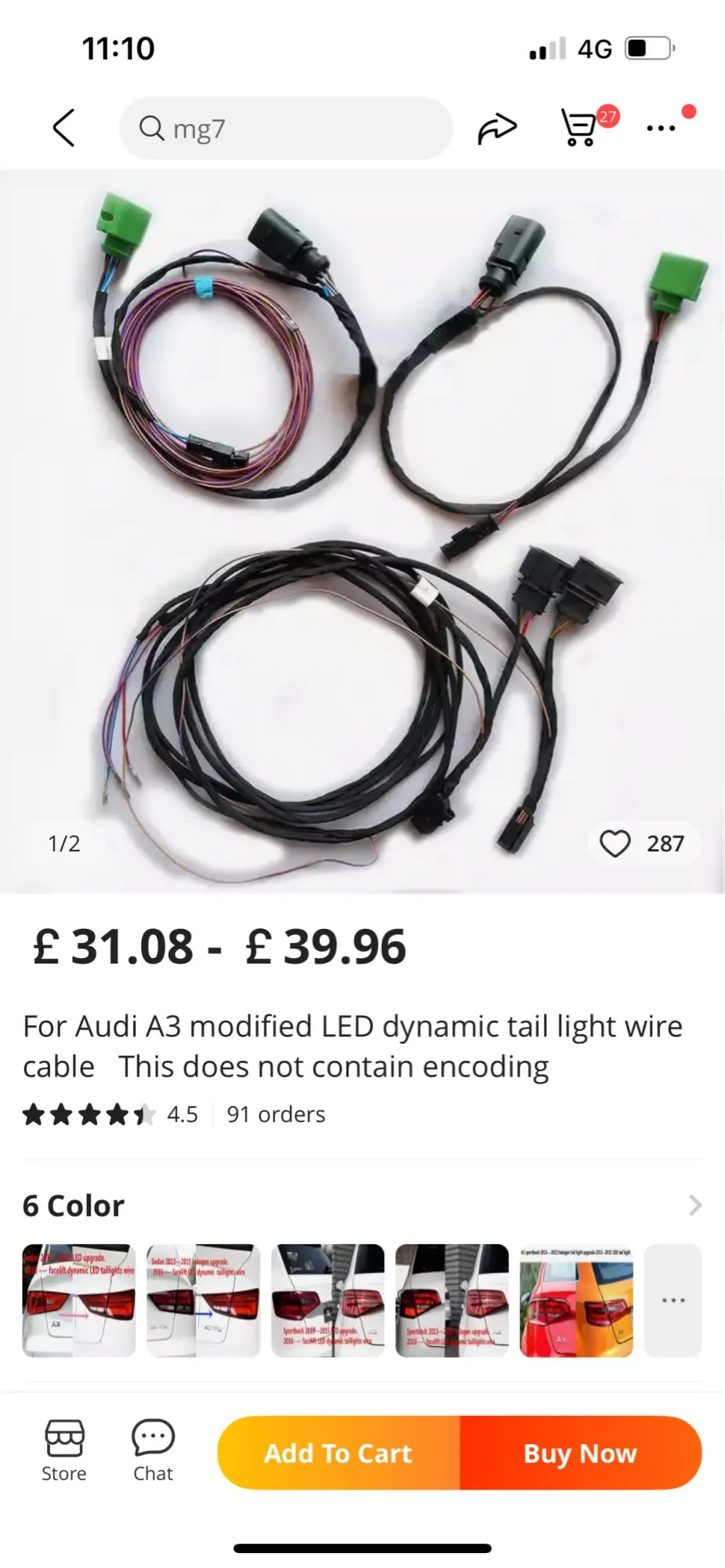Share this Audi A3 cable listing
The image size is (725, 1568).
(x=497, y=128)
